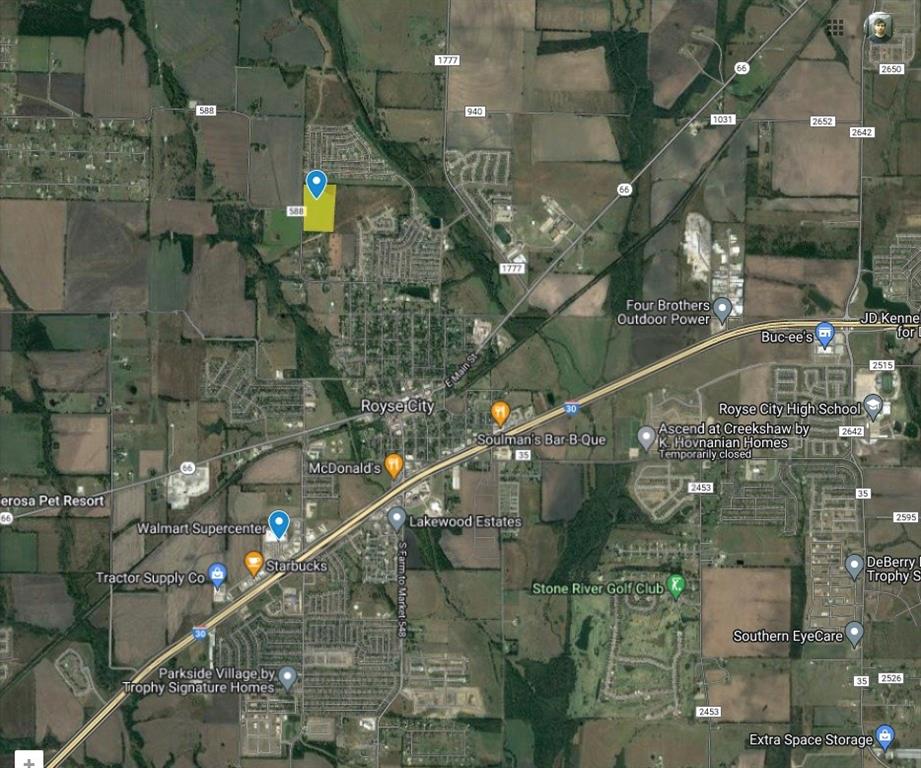Zoom in with the plus button
Viewport: 921px width, 768px height.
point(29,762)
